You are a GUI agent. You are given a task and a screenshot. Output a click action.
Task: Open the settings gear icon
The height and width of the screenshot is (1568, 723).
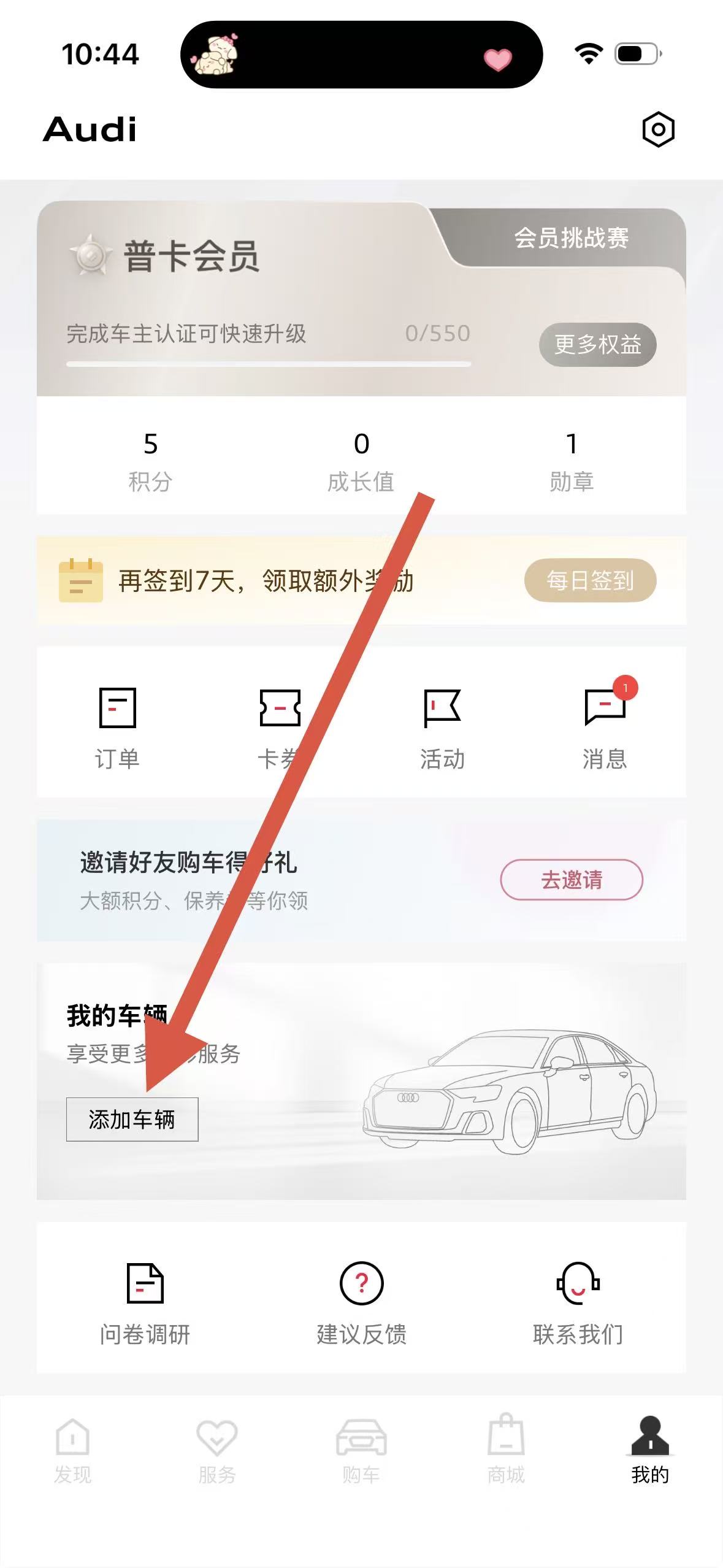[658, 129]
